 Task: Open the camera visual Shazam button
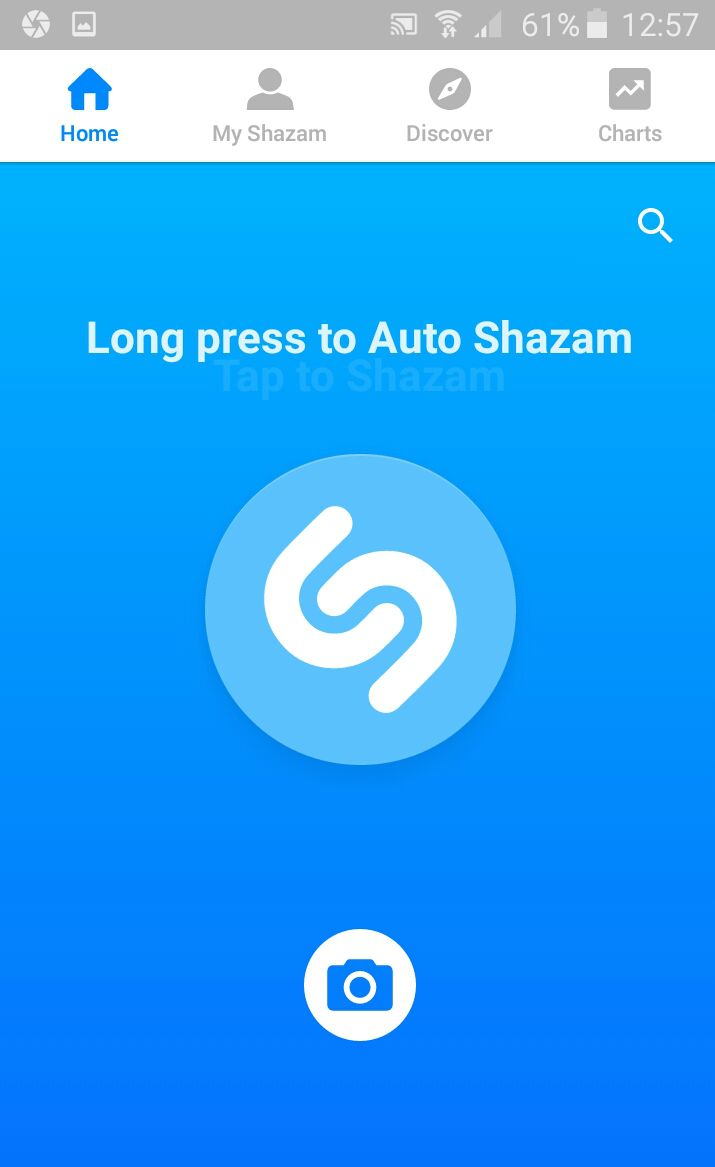(360, 985)
